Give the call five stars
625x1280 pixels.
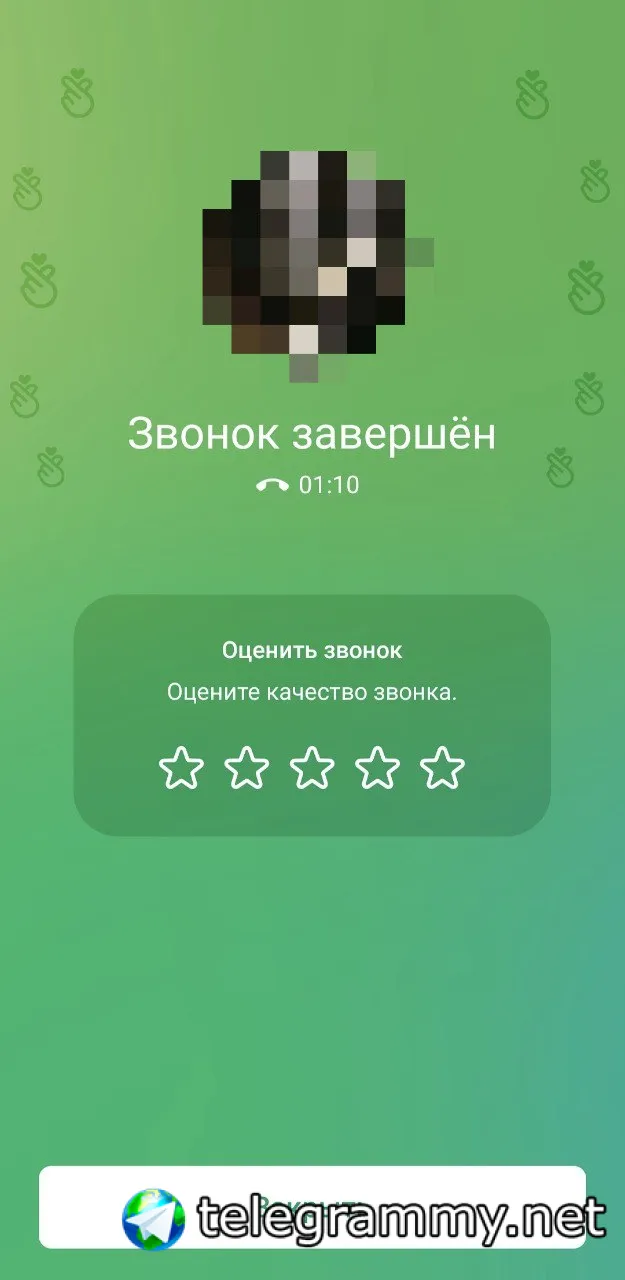(442, 769)
